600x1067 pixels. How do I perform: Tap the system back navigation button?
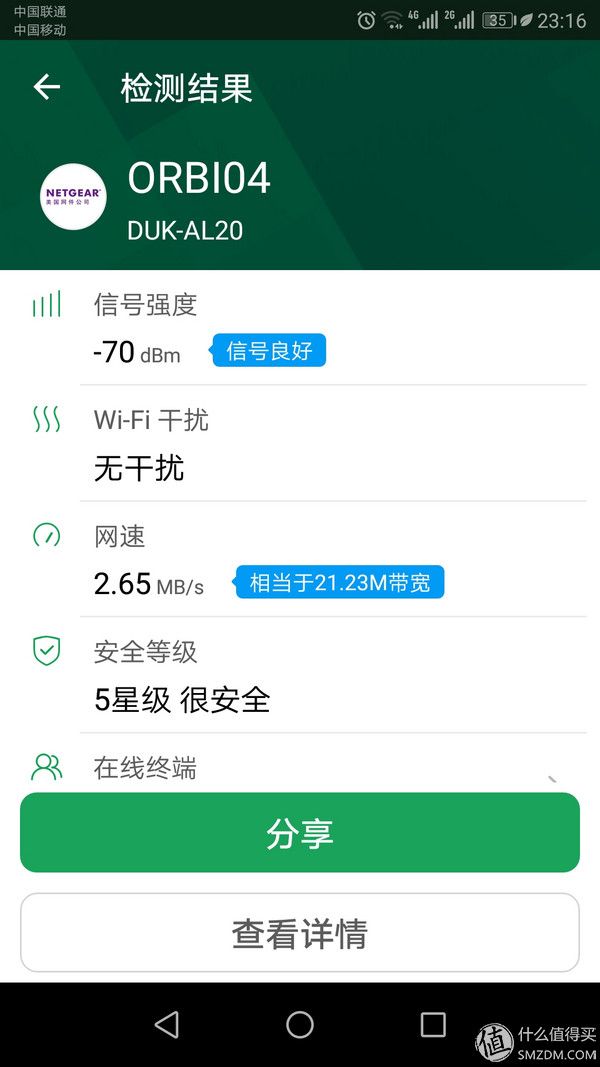pyautogui.click(x=167, y=1024)
